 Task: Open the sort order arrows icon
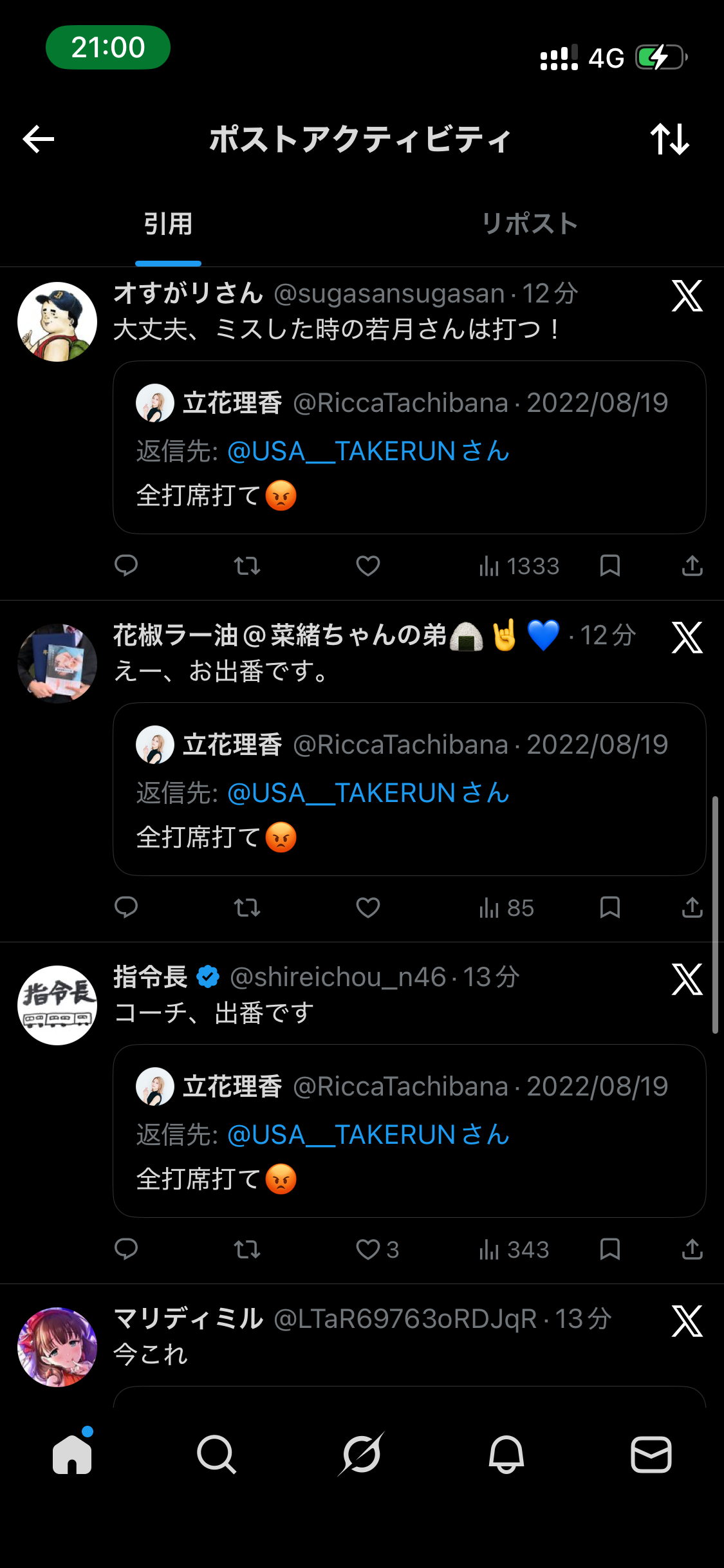670,139
